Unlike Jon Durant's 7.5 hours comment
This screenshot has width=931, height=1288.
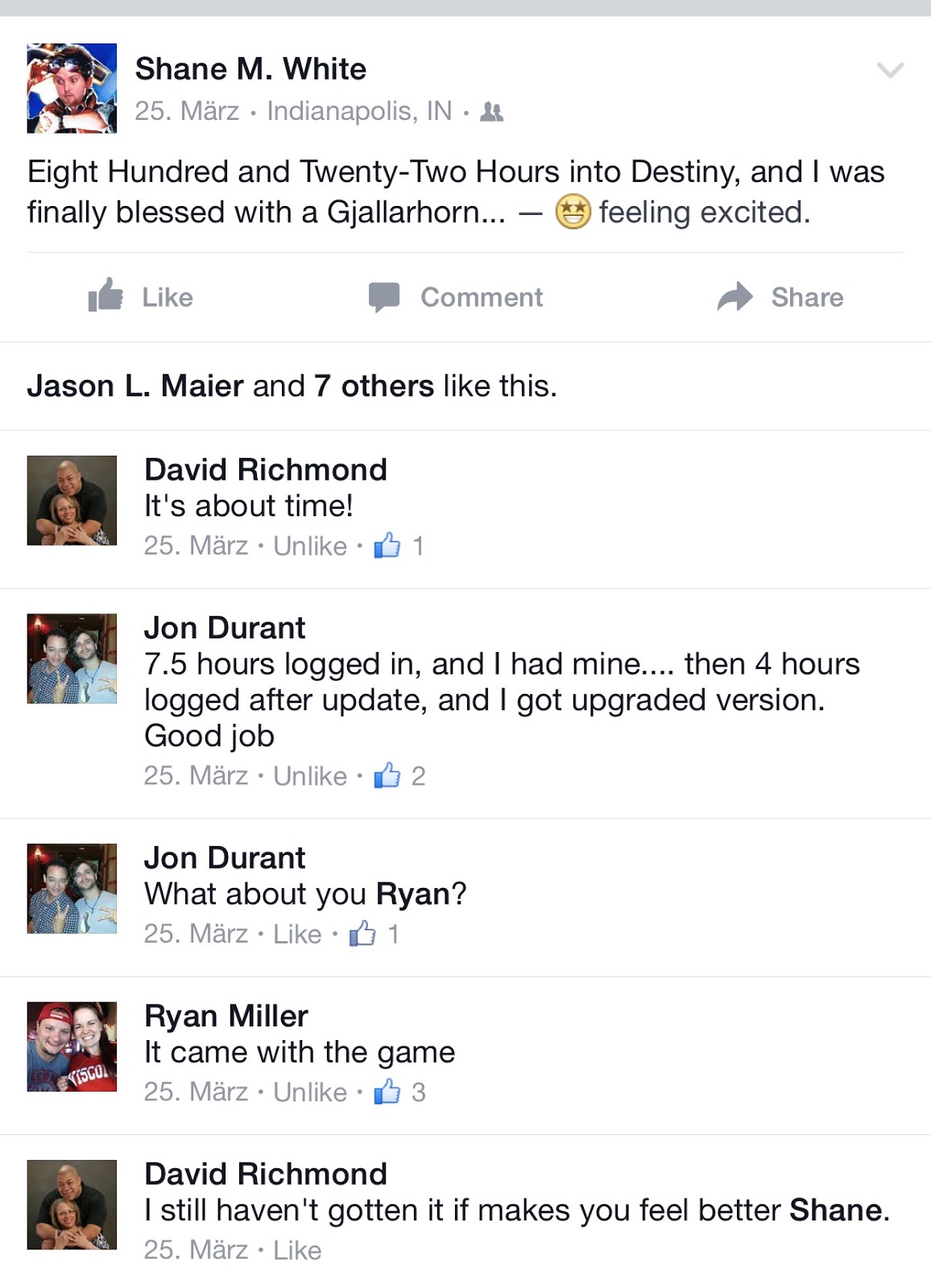tap(310, 777)
